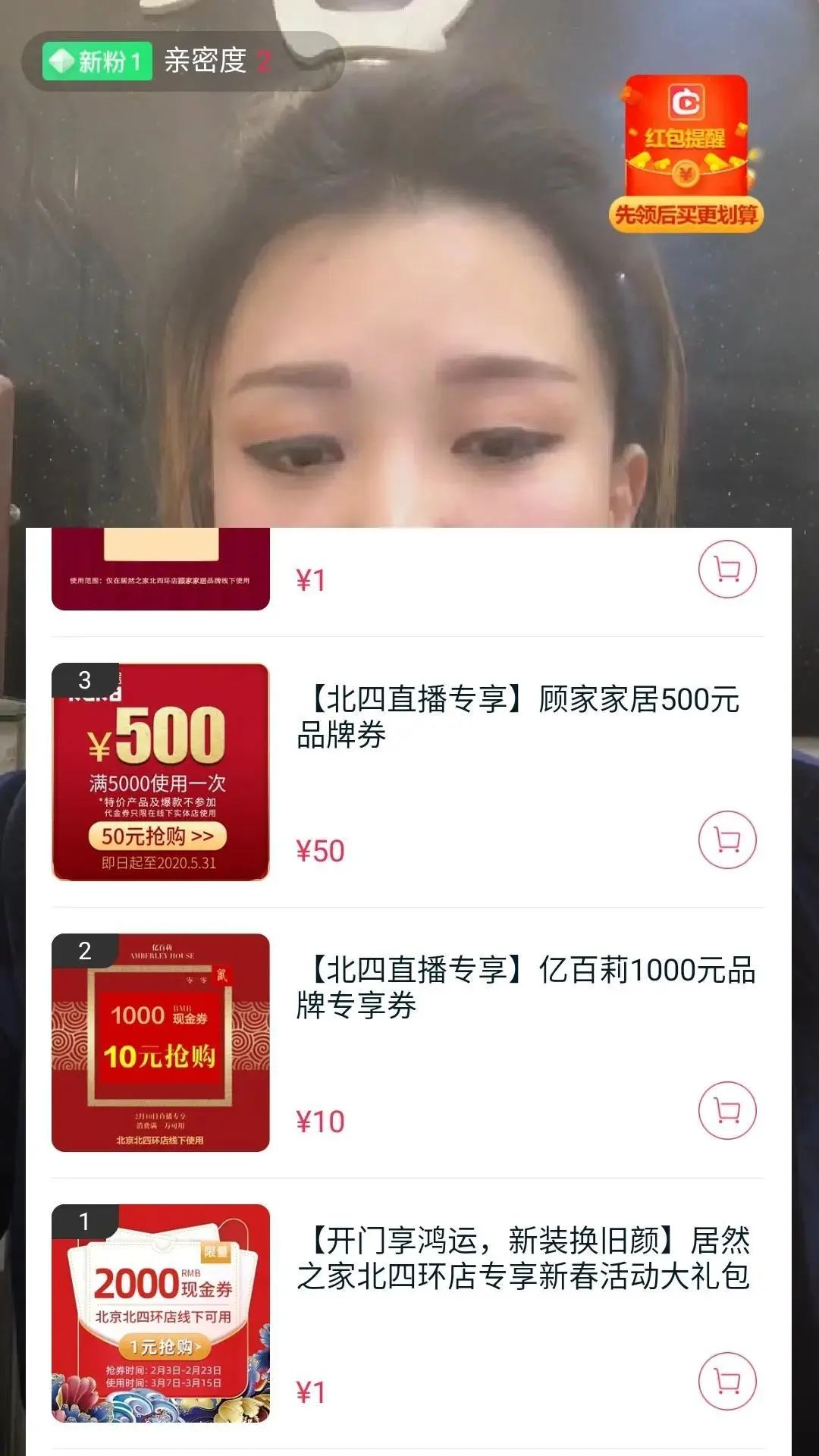
Task: Add 亿百莉1000元品牌专享券 to cart
Action: [726, 1110]
